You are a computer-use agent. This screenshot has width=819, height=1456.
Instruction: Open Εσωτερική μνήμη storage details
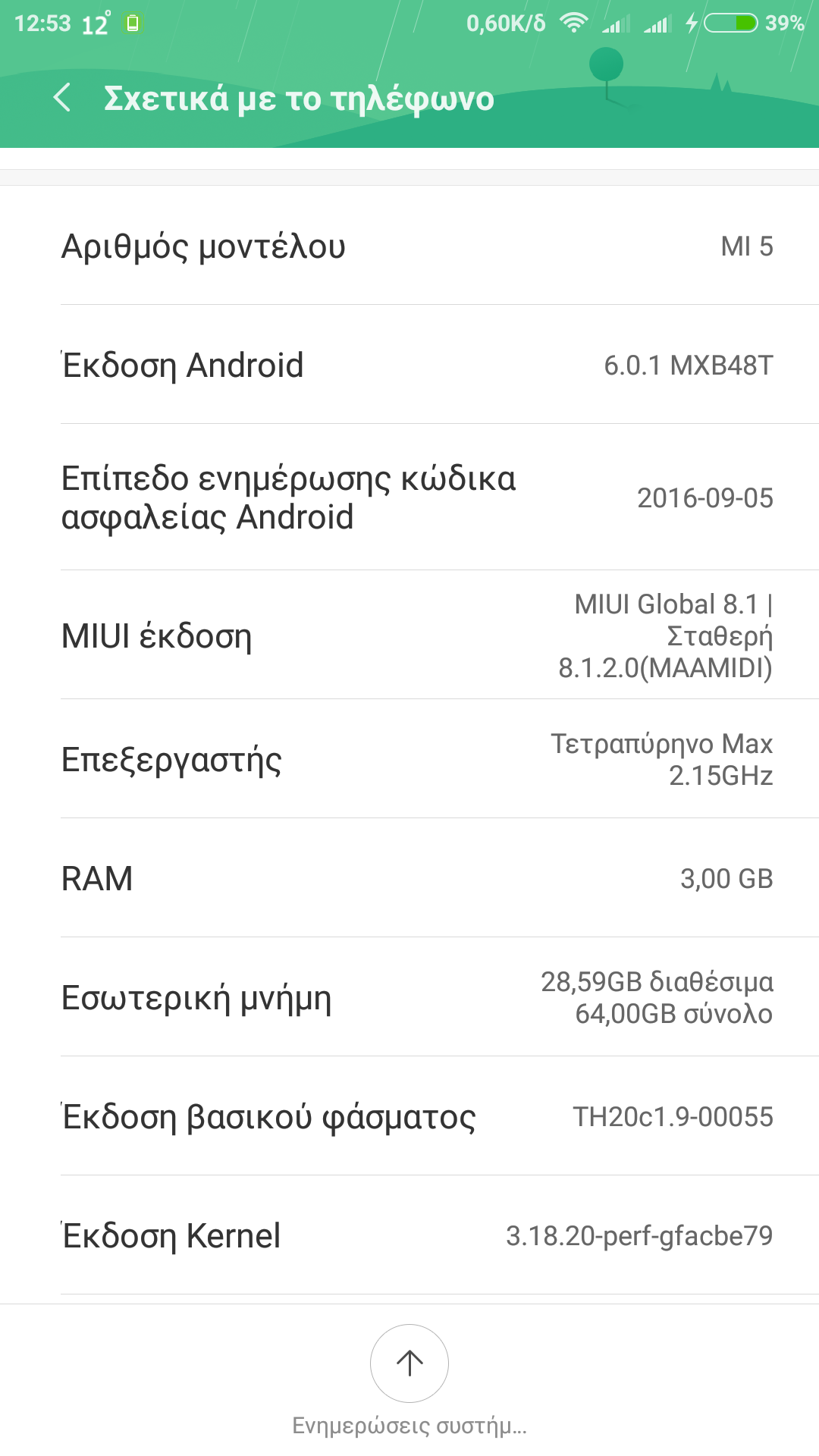tap(409, 997)
